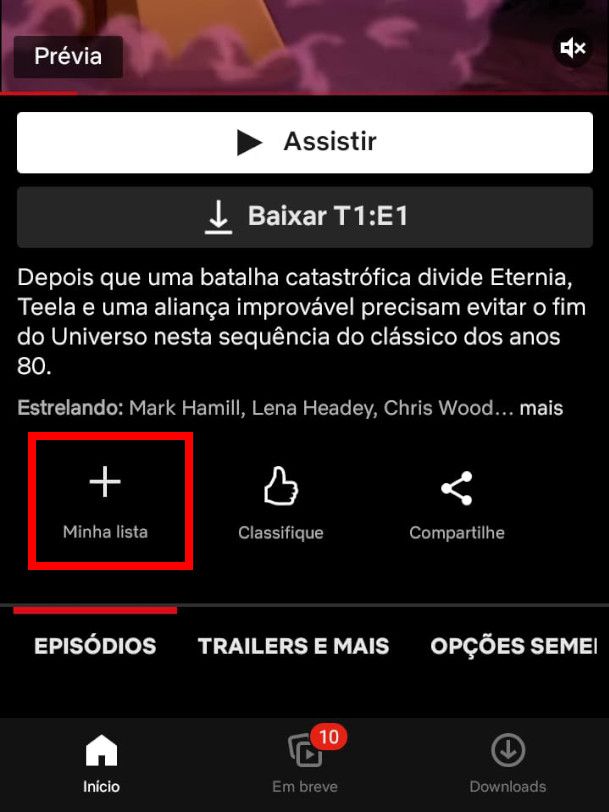
Task: Select the Episódios tab
Action: click(x=95, y=646)
